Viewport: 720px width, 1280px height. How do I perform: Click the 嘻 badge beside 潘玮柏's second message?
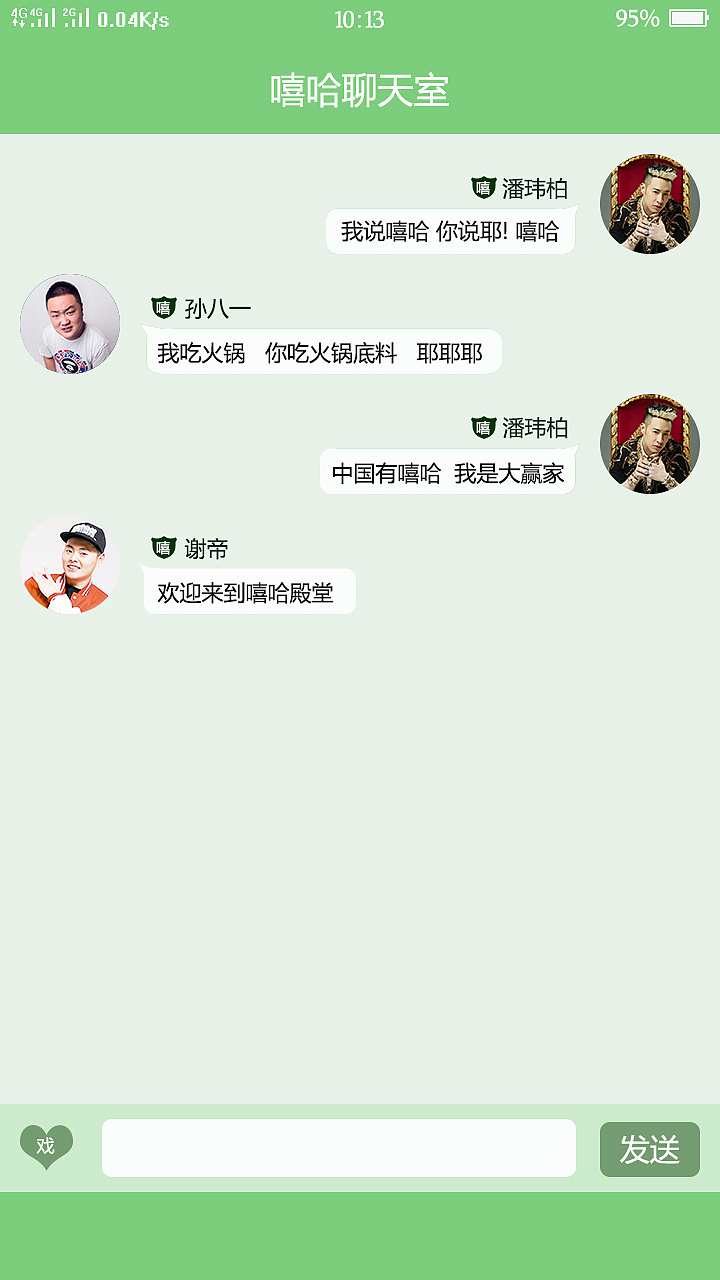pos(483,428)
